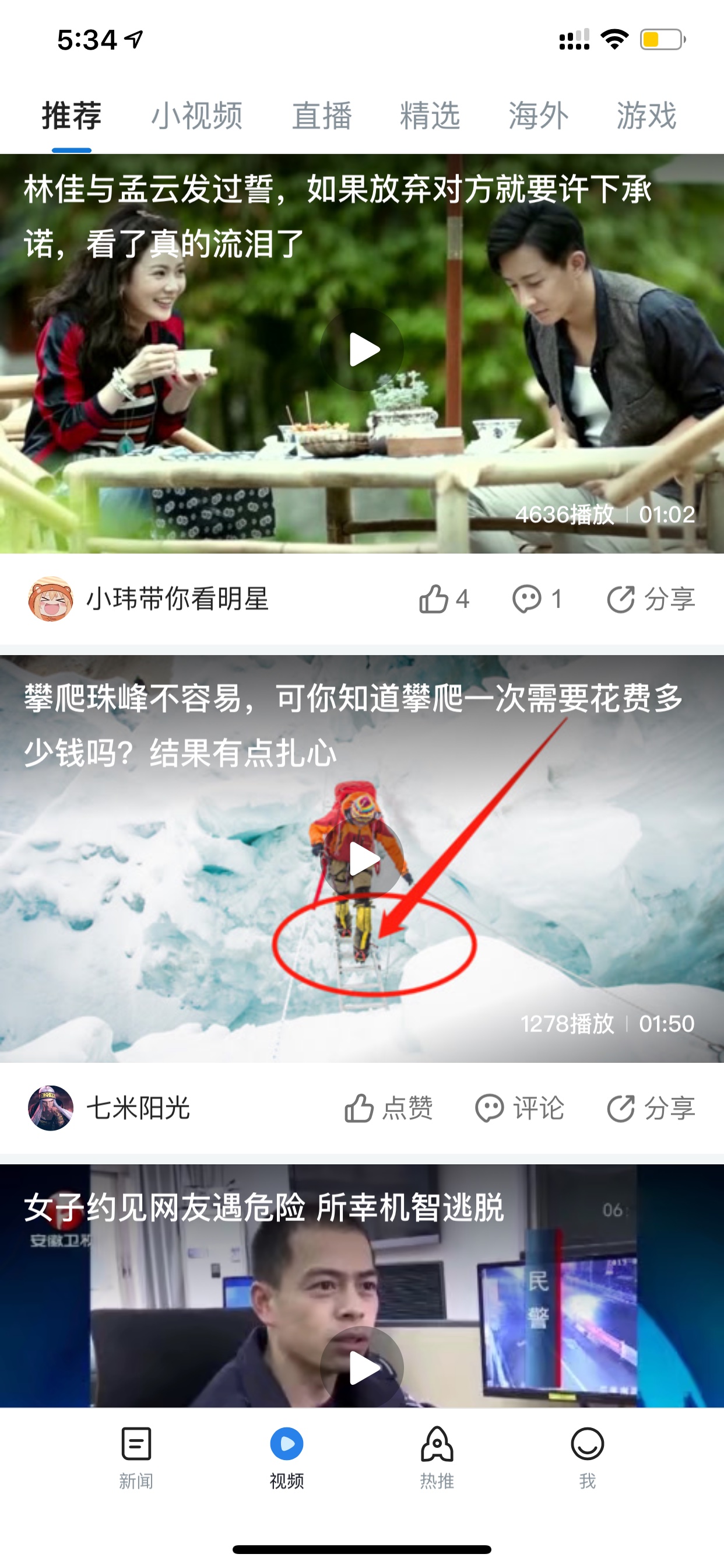Tap 评论 on 七米阳光's video
Viewport: 724px width, 1568px height.
519,1108
